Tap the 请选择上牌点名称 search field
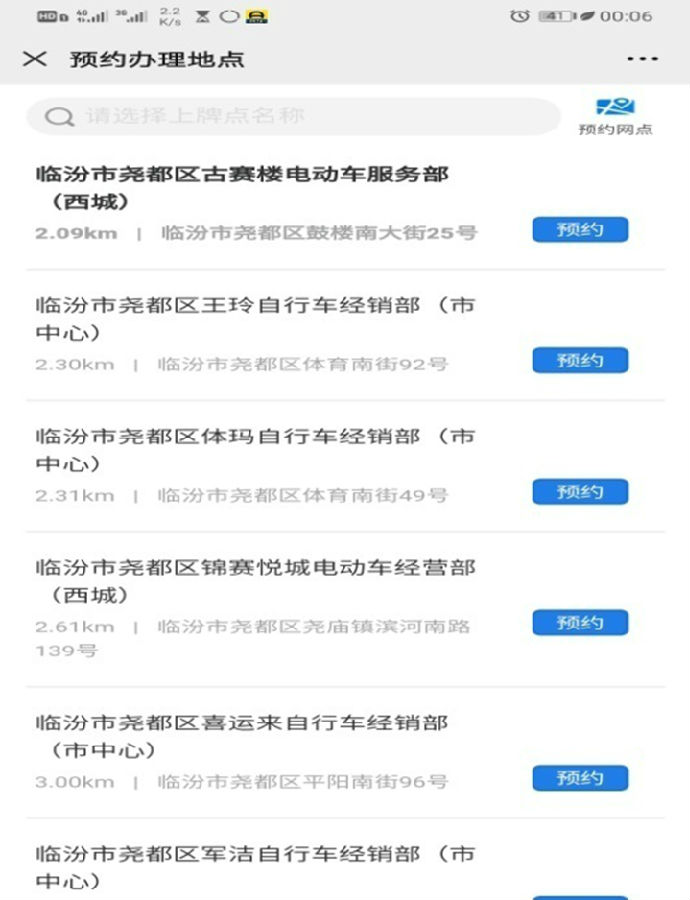 (292, 116)
